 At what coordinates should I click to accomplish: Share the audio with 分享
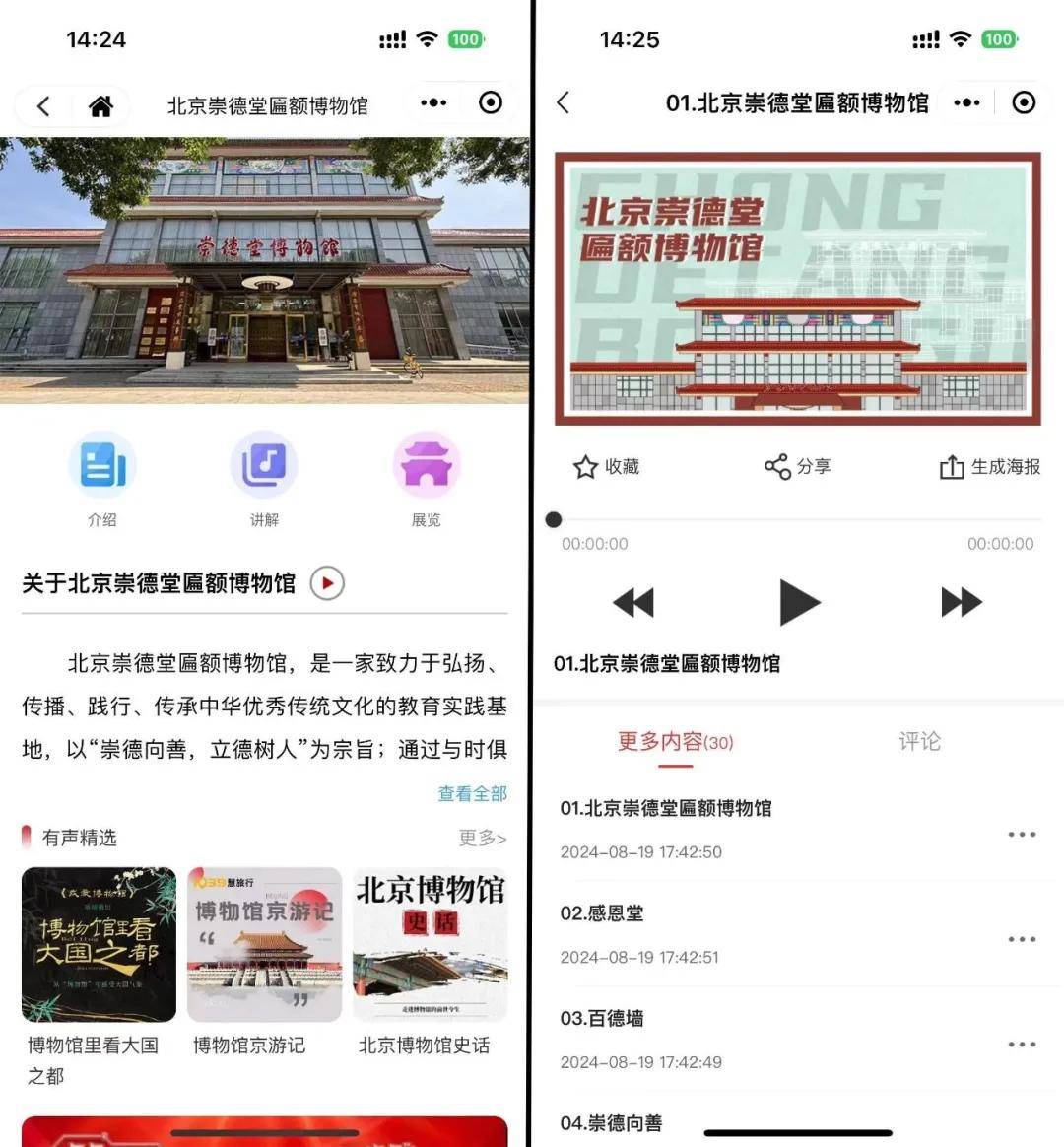coord(798,467)
